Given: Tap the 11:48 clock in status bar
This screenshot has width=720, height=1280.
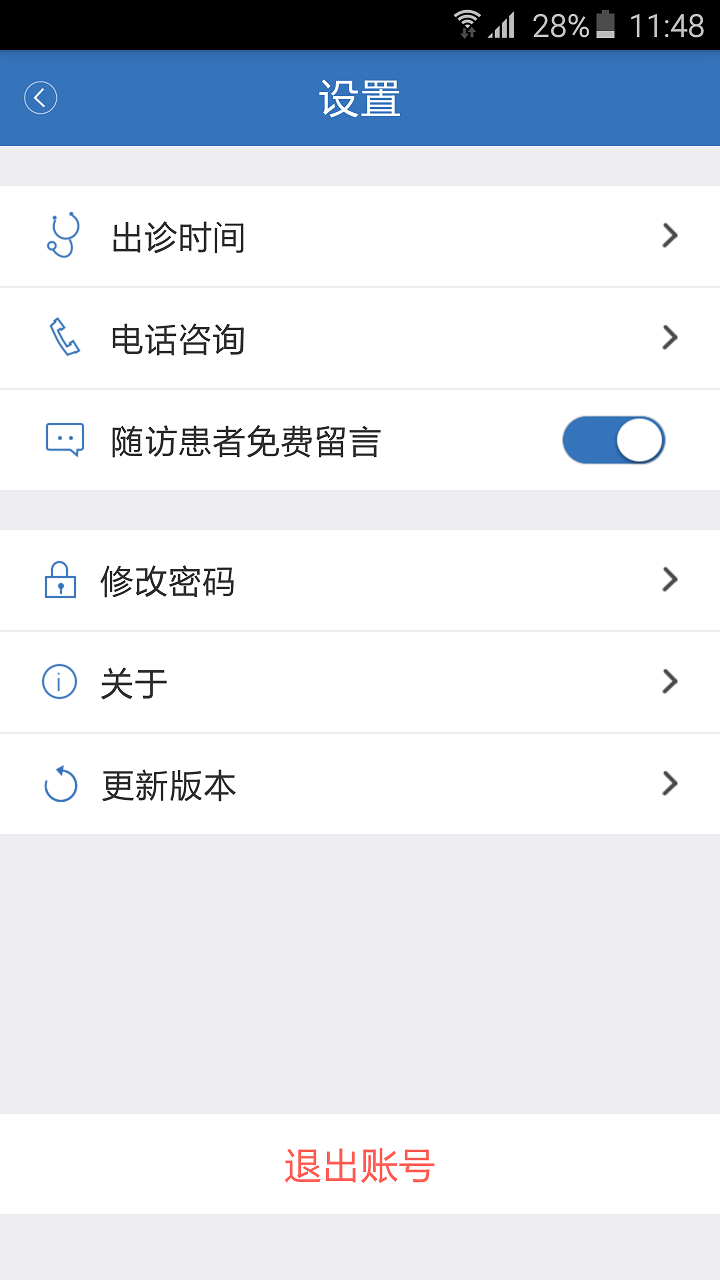Looking at the screenshot, I should pyautogui.click(x=667, y=22).
